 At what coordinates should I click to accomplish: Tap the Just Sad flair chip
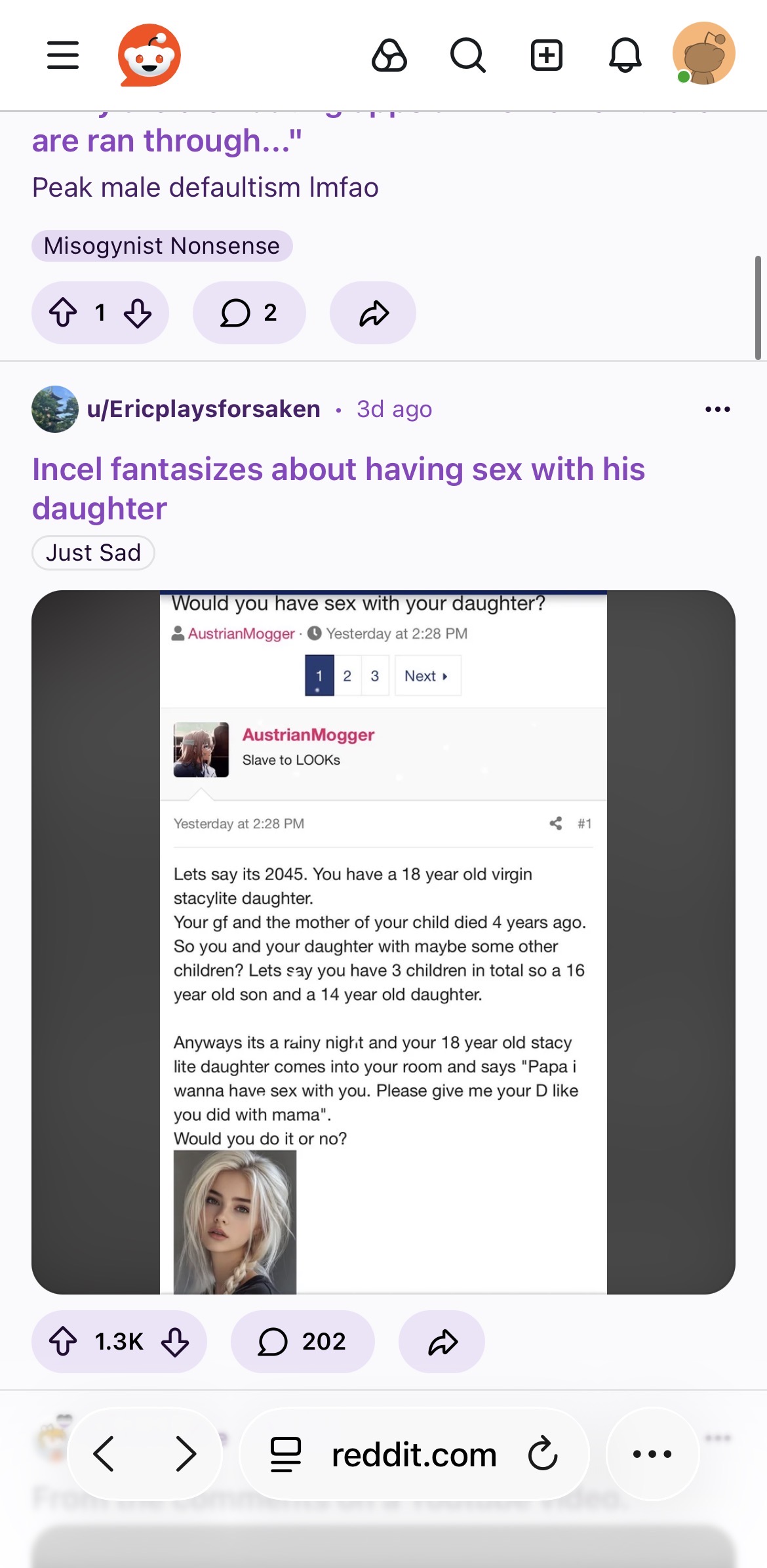point(93,553)
